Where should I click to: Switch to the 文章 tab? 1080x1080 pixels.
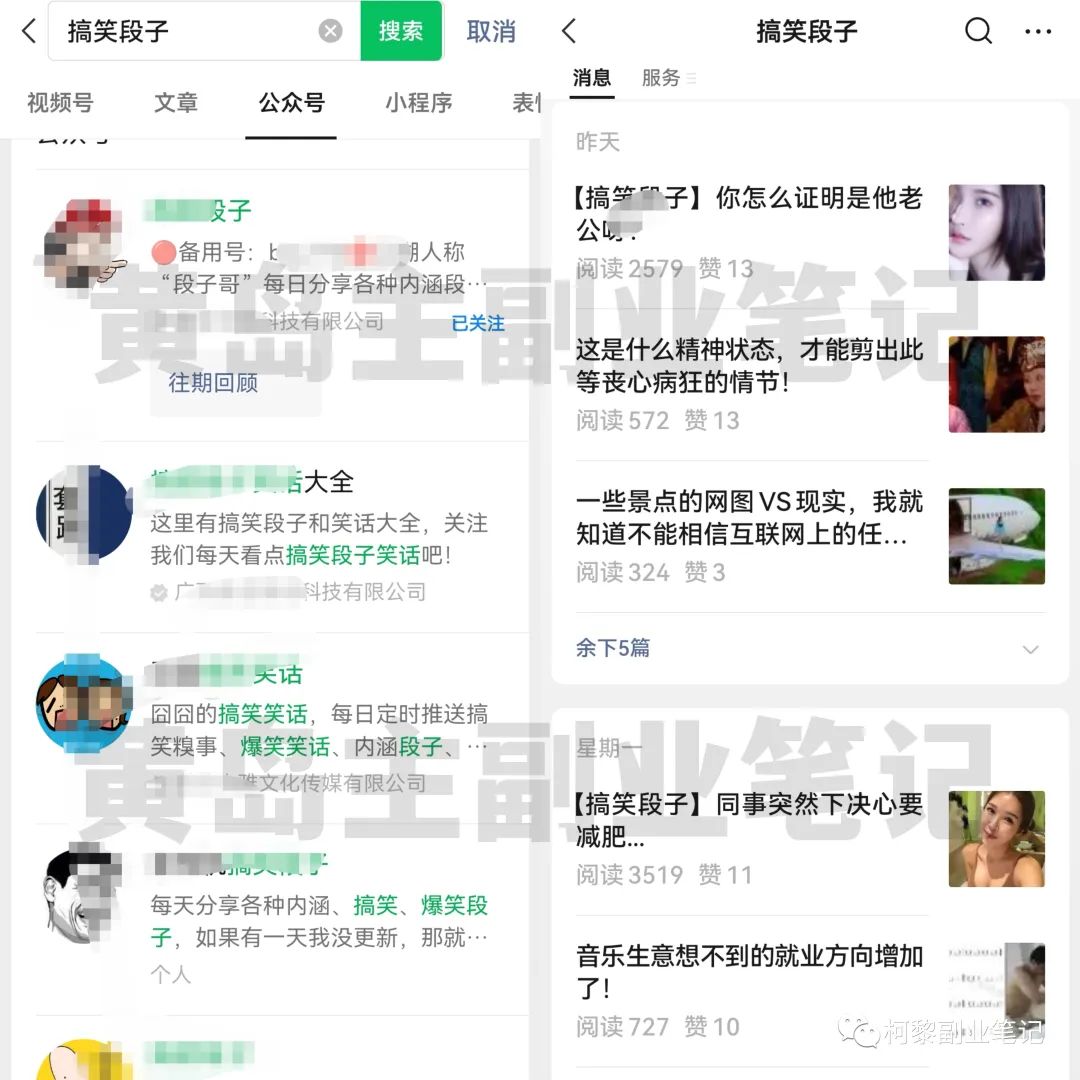pyautogui.click(x=176, y=103)
